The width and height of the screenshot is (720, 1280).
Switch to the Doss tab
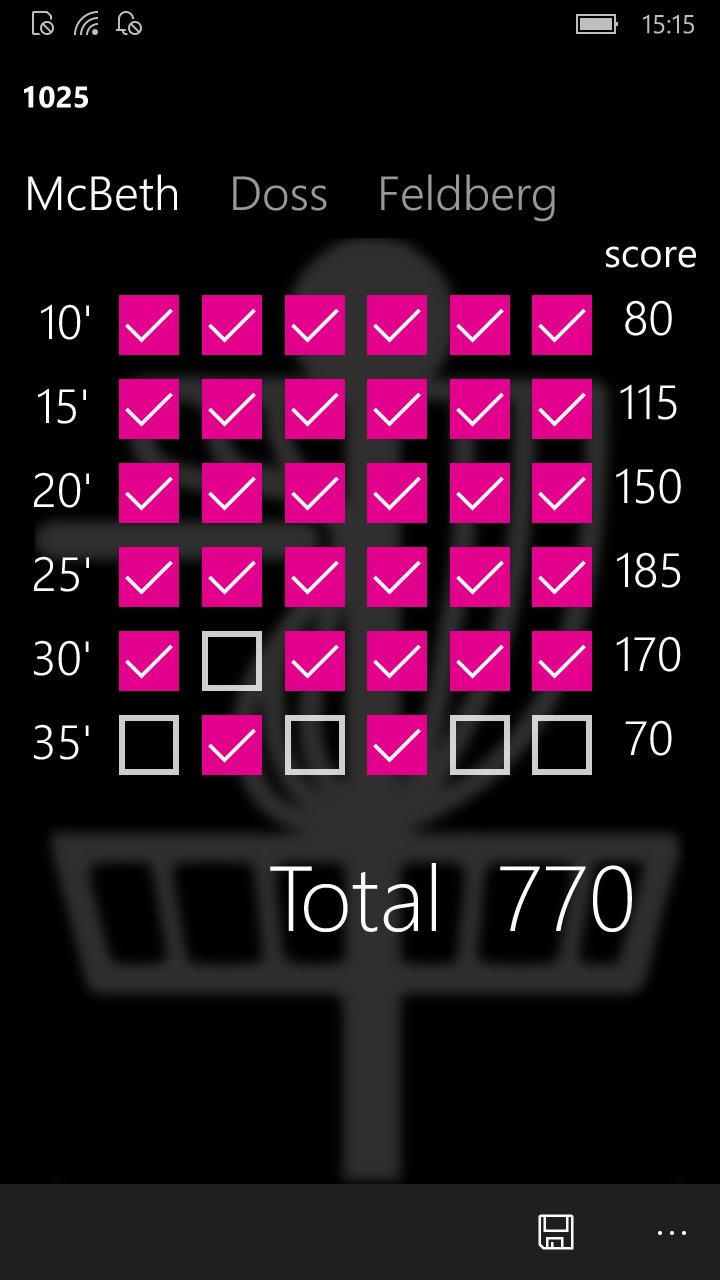click(279, 194)
